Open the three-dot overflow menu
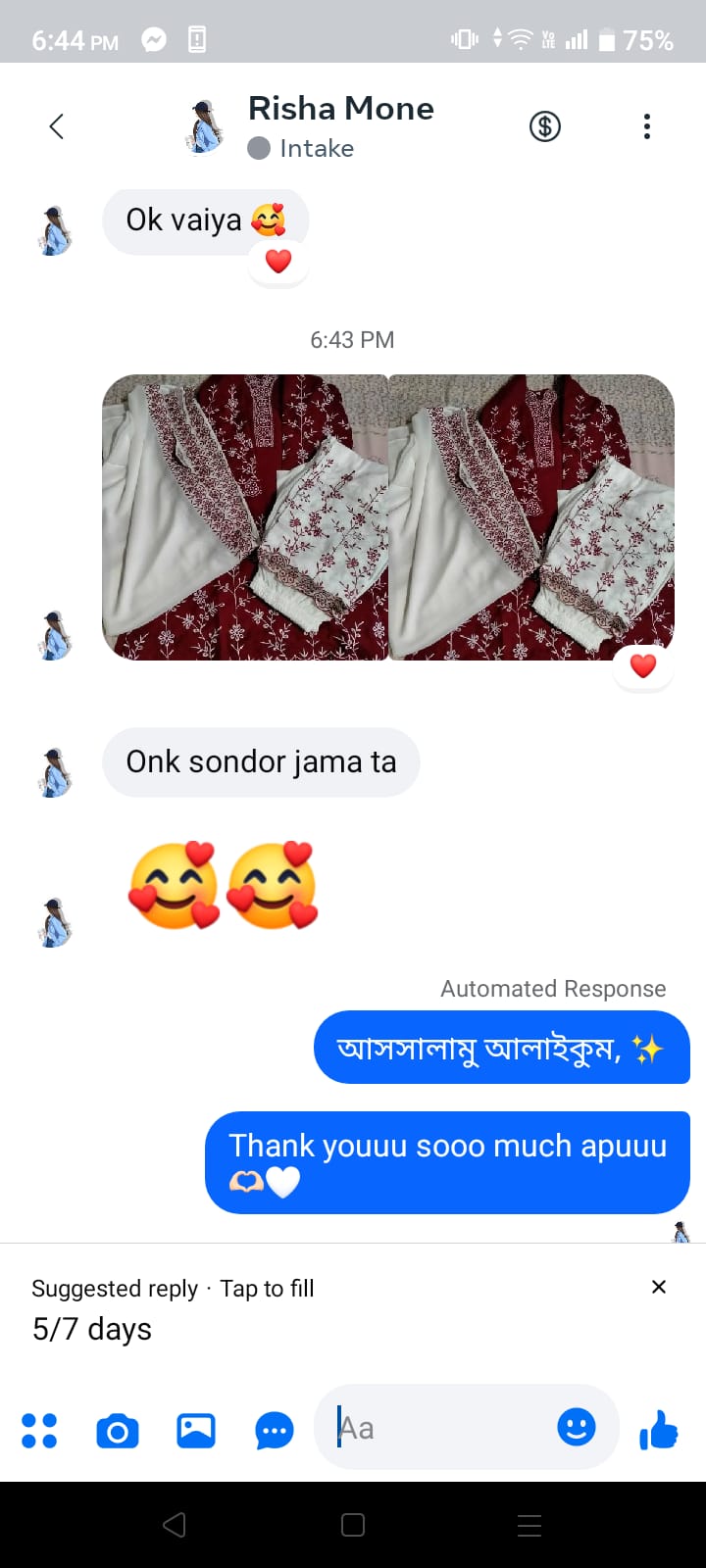 coord(646,126)
